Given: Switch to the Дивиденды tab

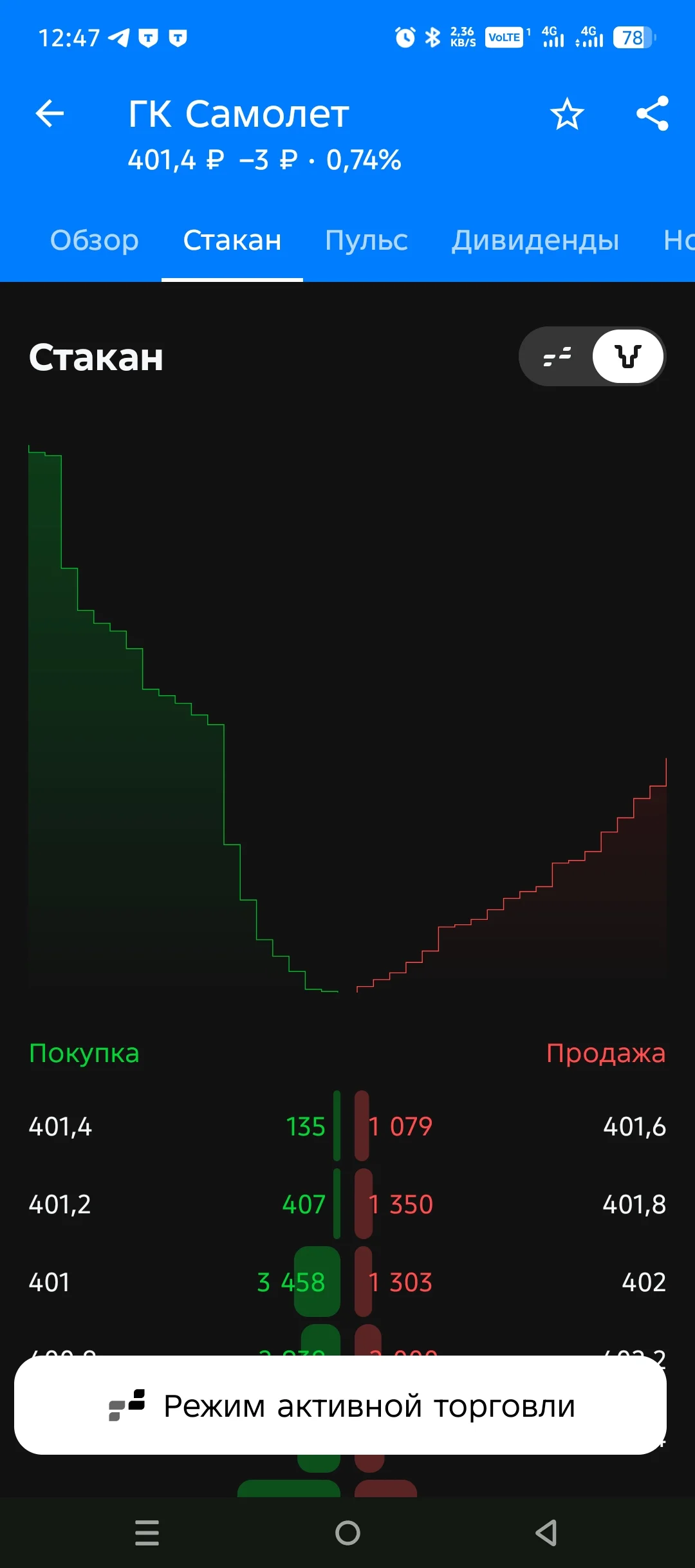Looking at the screenshot, I should click(x=535, y=240).
